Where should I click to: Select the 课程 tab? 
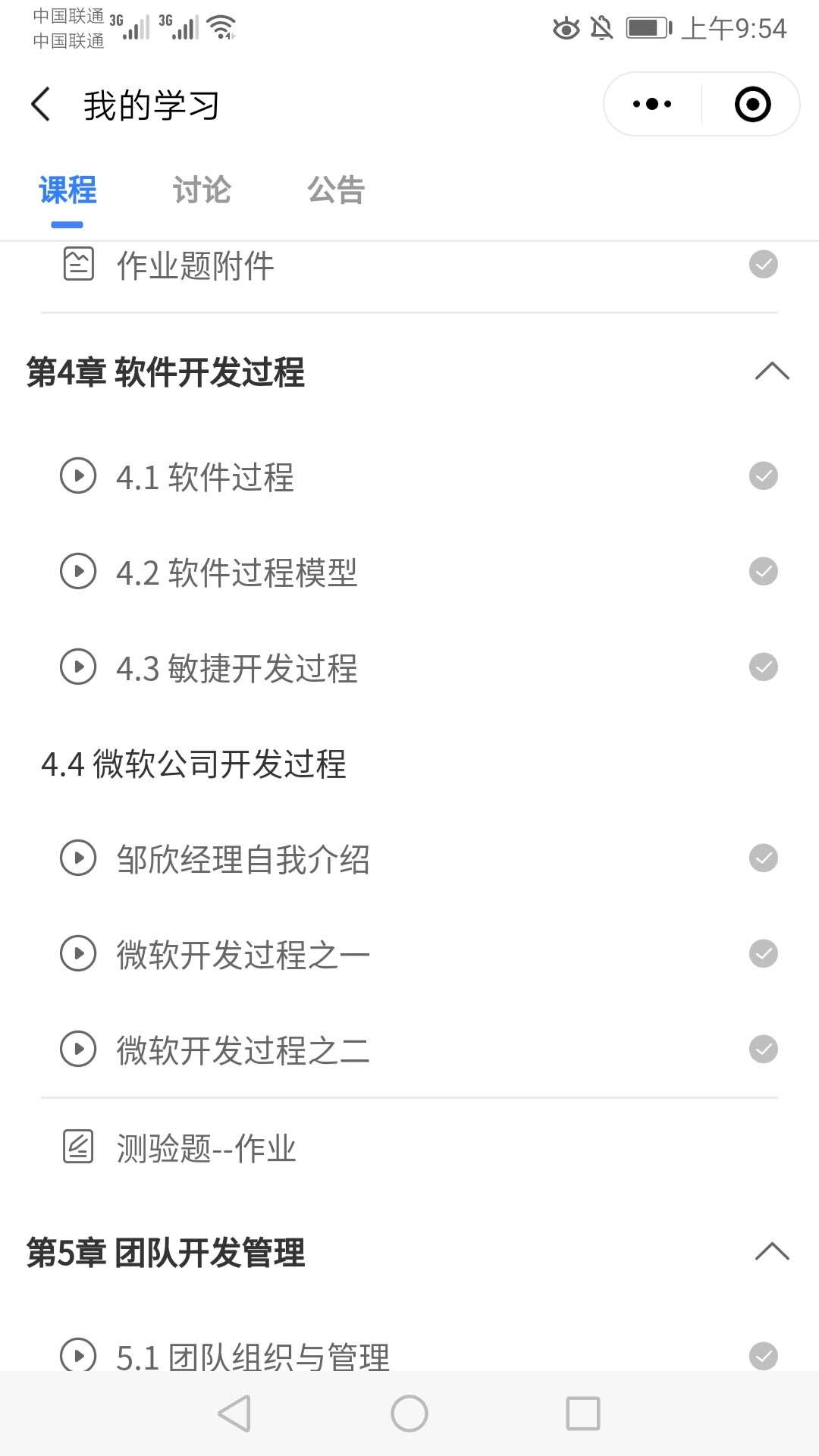pos(67,190)
